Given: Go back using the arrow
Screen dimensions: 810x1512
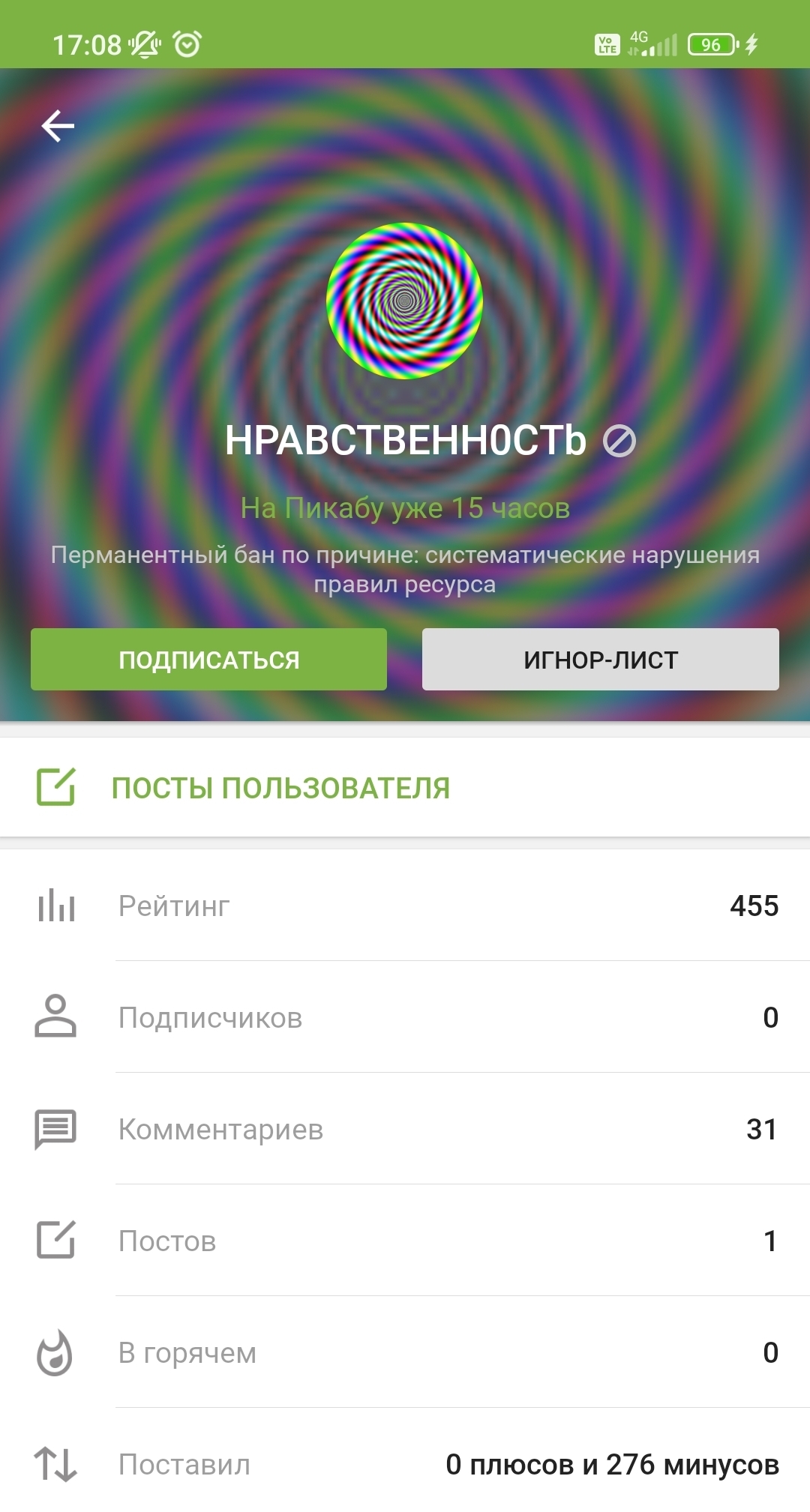Looking at the screenshot, I should coord(58,126).
